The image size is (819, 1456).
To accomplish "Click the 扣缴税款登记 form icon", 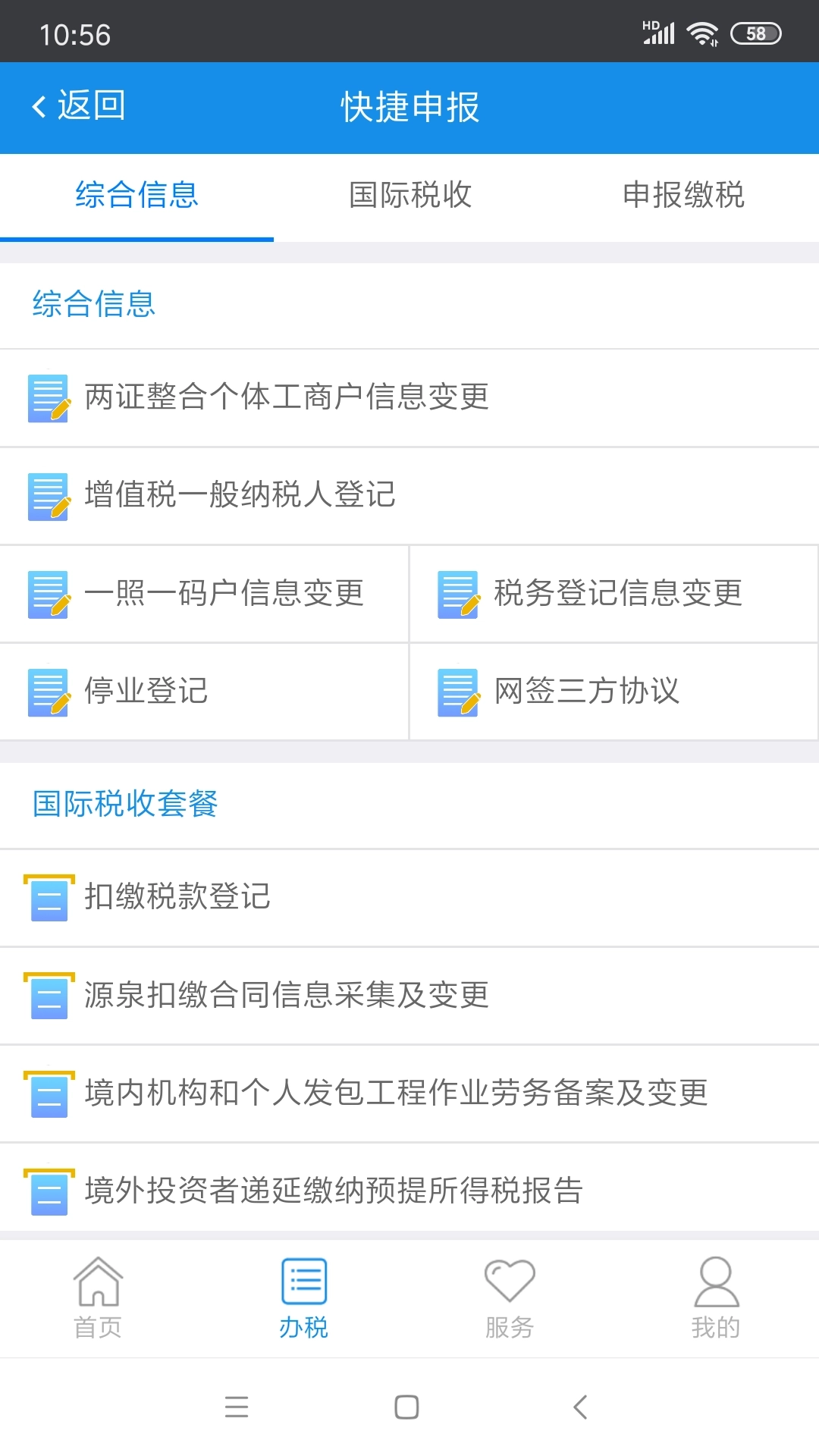I will click(49, 898).
